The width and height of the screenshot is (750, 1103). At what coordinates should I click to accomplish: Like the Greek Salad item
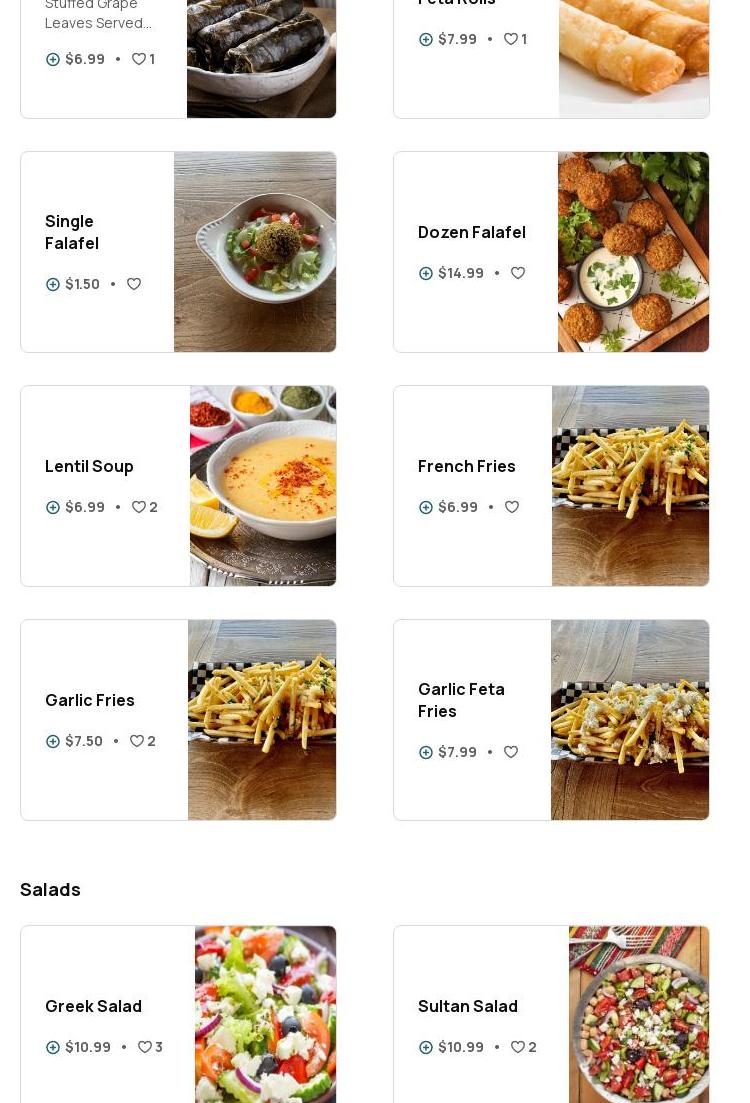[145, 1047]
